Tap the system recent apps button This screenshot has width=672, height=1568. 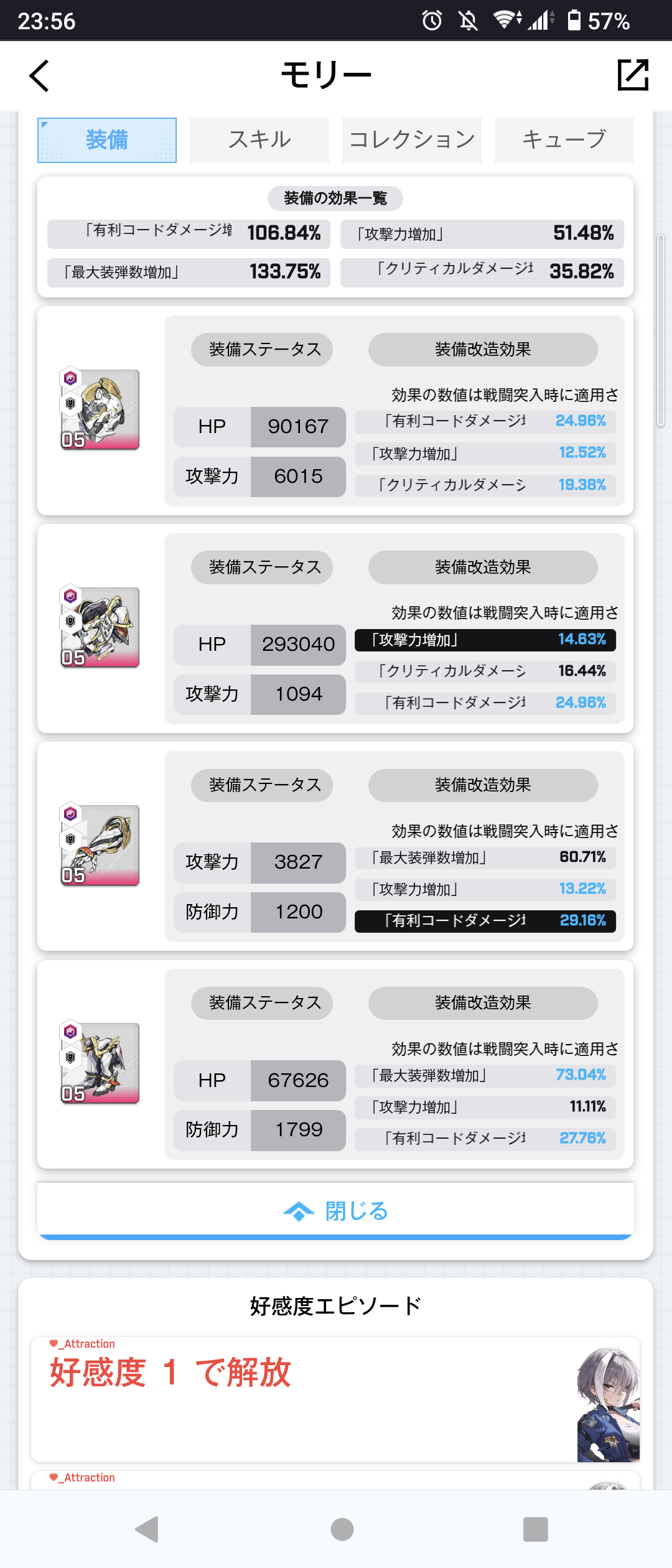[535, 1529]
